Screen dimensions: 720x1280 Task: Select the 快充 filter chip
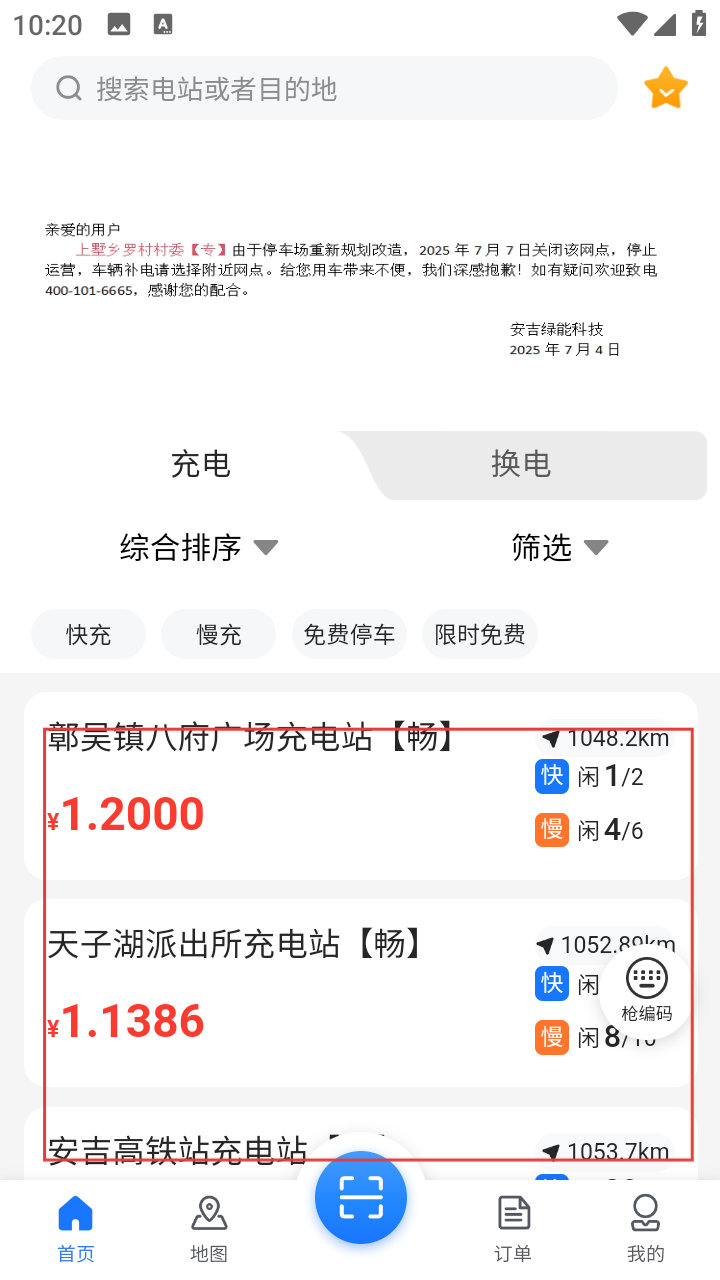[x=89, y=634]
